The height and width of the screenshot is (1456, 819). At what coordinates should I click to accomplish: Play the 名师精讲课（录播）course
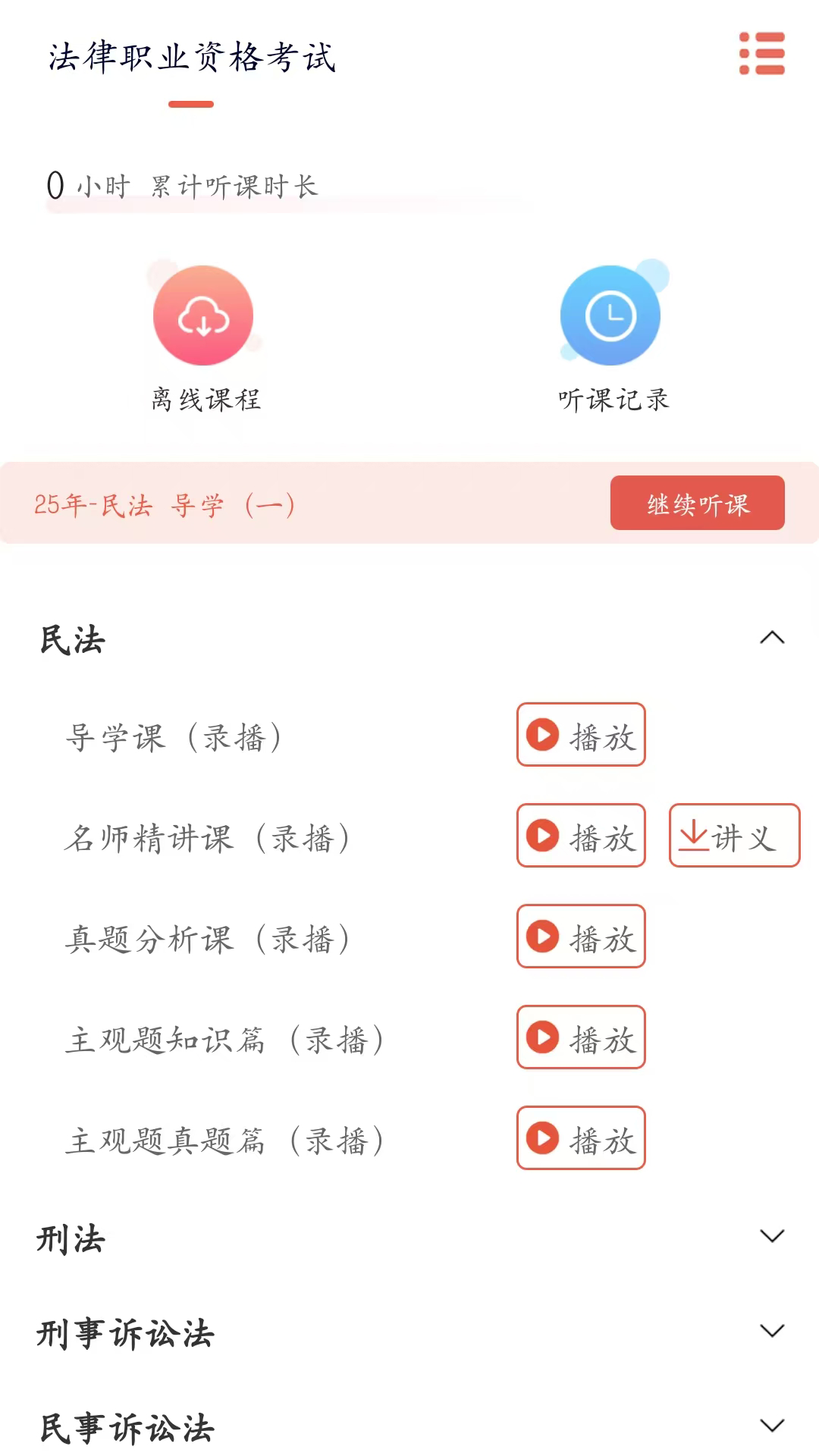pyautogui.click(x=580, y=836)
